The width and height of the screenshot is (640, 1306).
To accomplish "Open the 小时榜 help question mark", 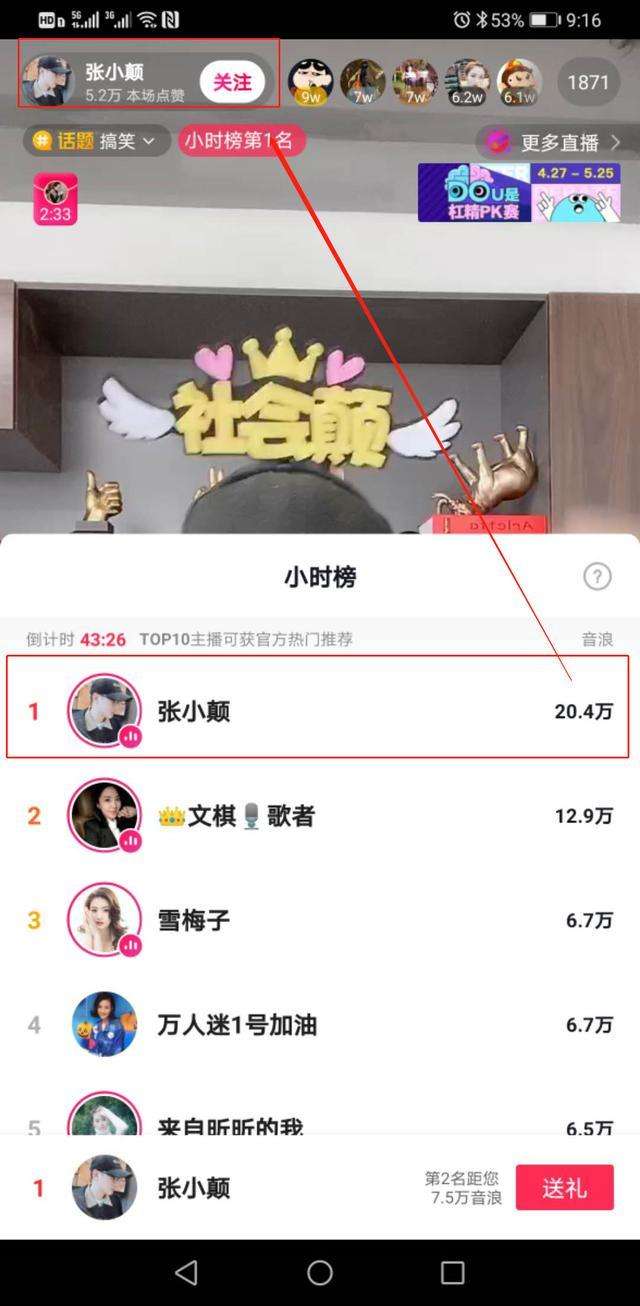I will point(597,576).
